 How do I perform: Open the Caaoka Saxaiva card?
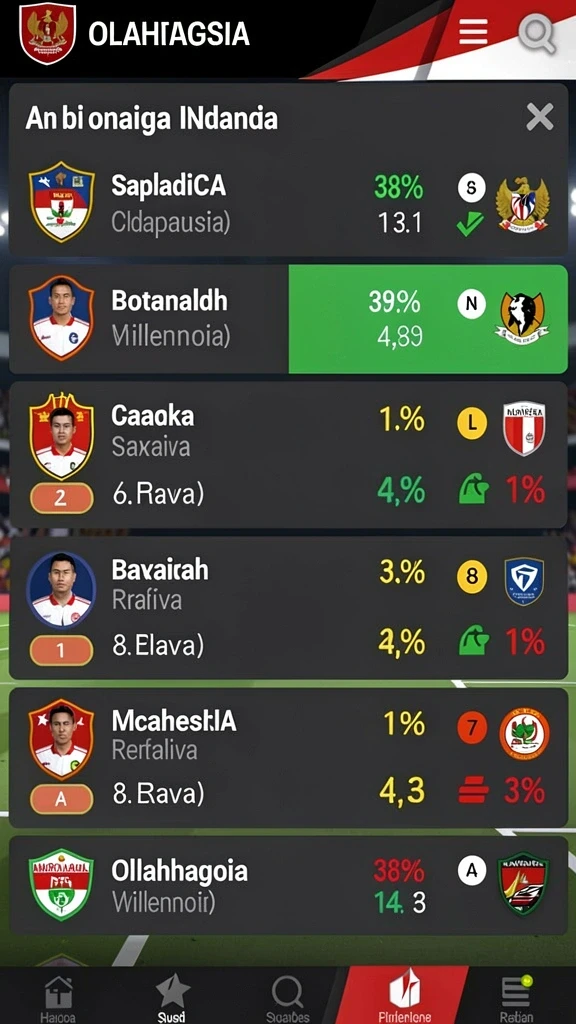288,455
